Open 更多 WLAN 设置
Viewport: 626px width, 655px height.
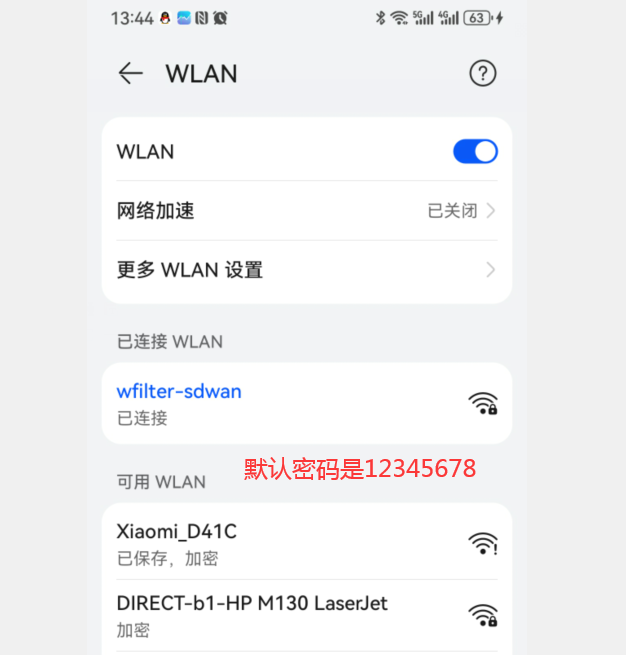tap(306, 270)
